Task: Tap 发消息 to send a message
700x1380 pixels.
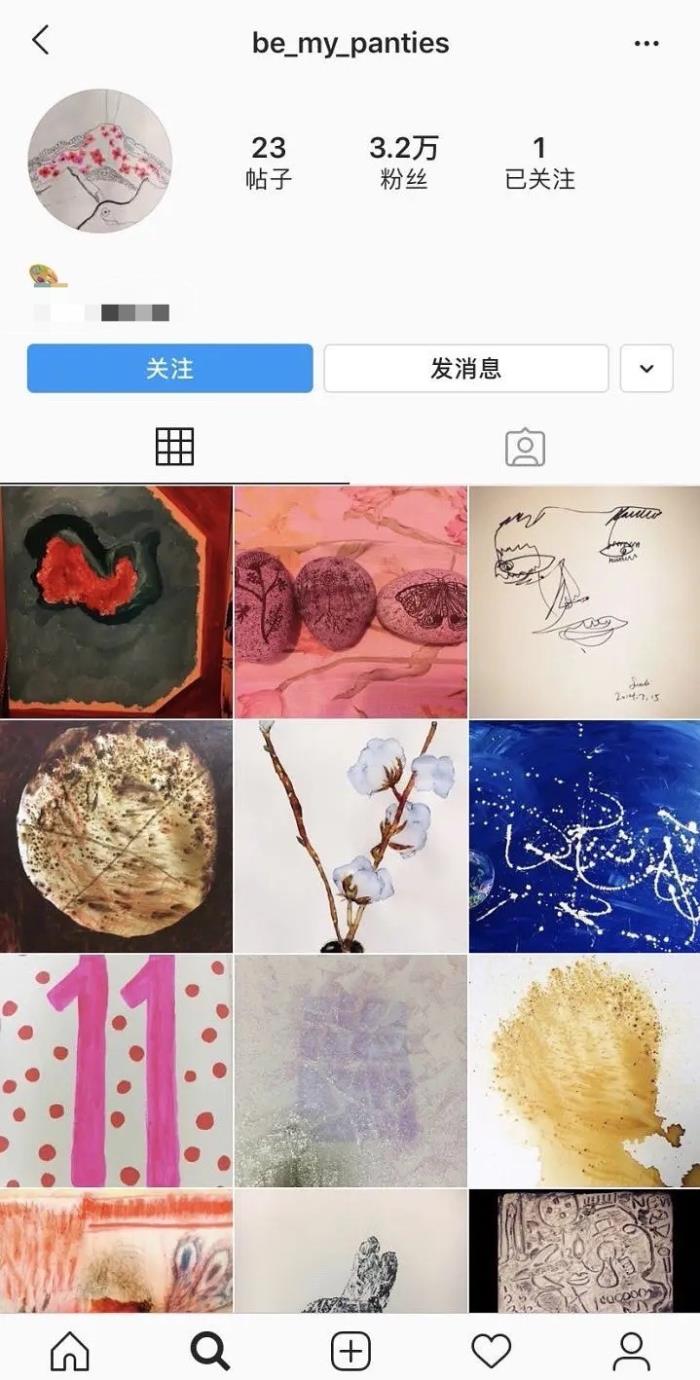Action: coord(466,368)
